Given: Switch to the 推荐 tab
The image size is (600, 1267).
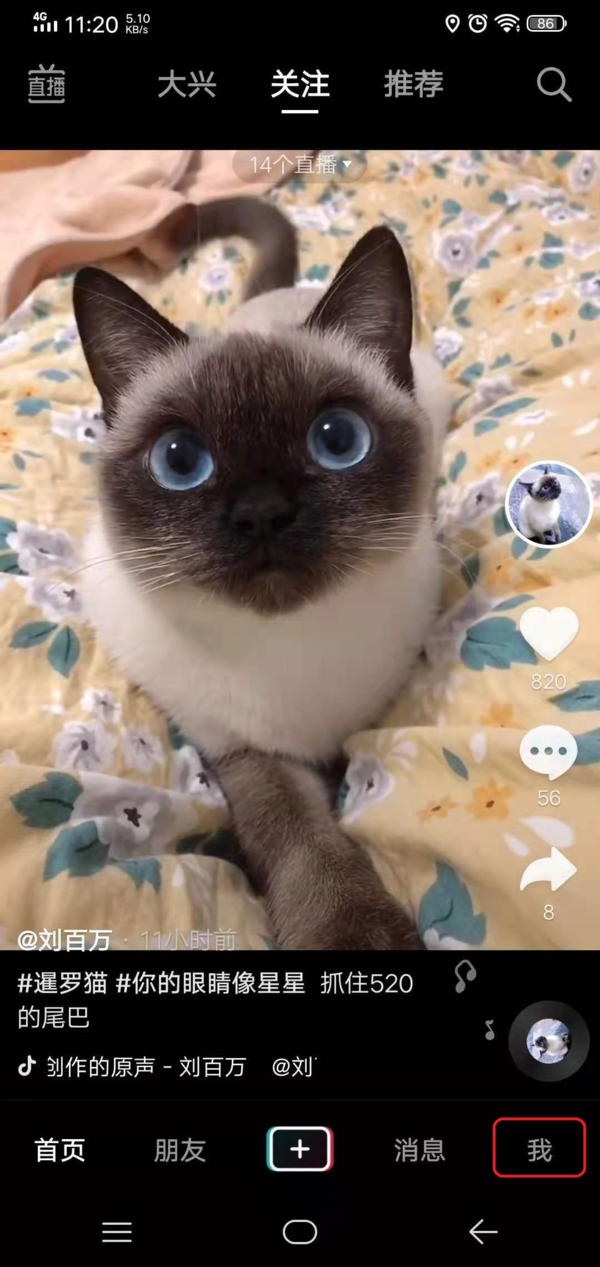Looking at the screenshot, I should (413, 85).
